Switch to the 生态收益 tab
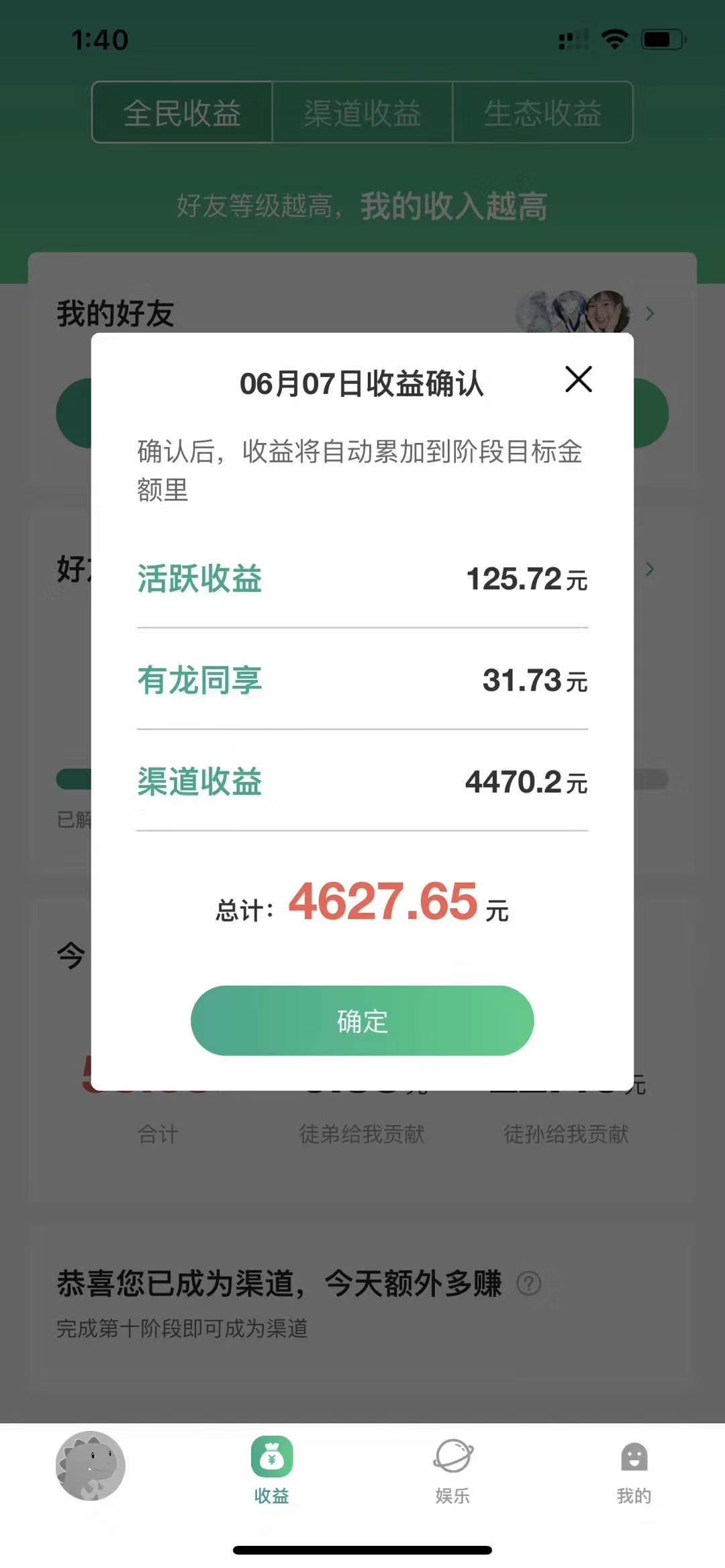Viewport: 725px width, 1568px height. [x=542, y=113]
